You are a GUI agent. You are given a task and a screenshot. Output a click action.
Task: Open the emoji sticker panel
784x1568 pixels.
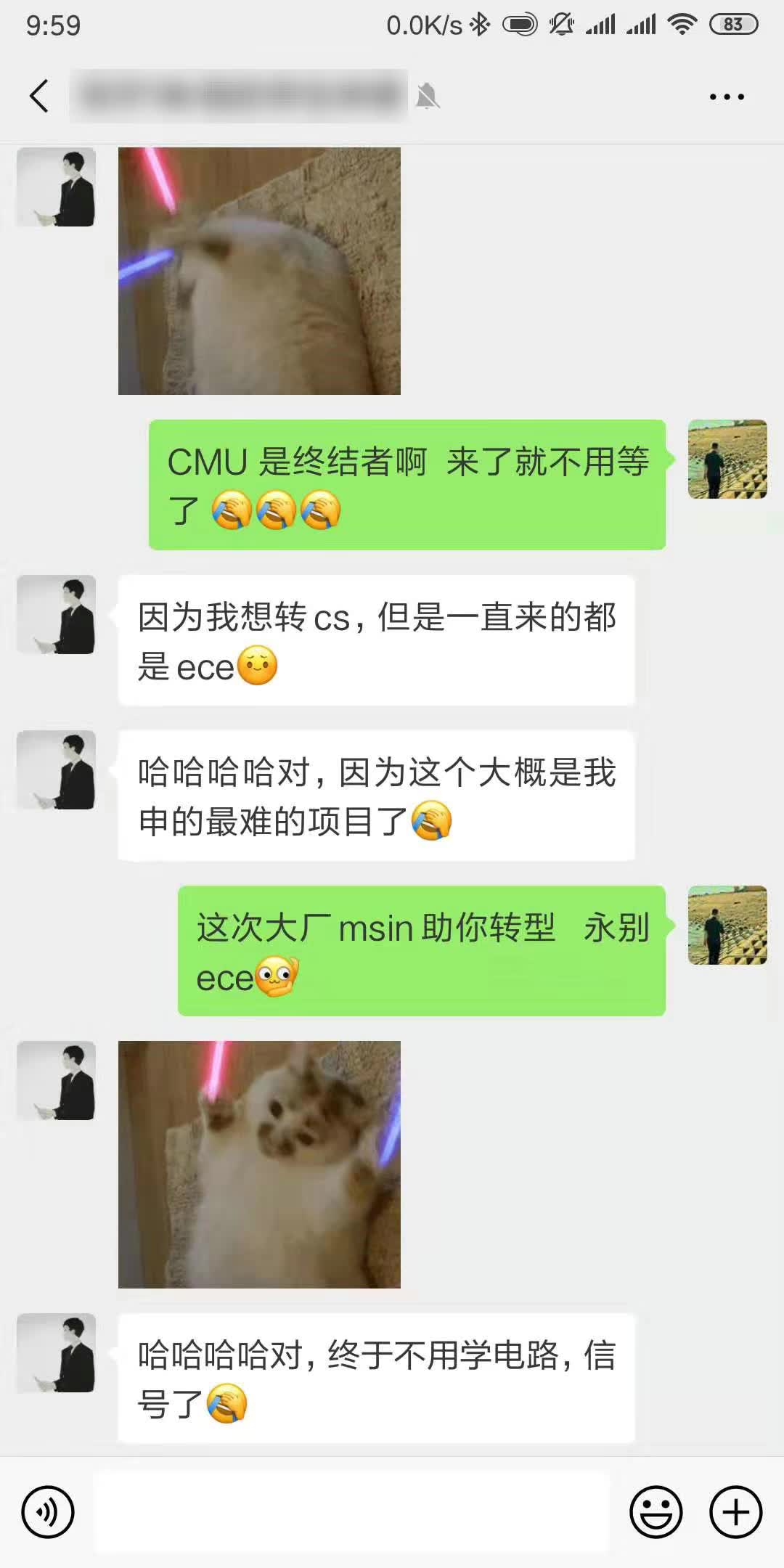coord(656,1512)
